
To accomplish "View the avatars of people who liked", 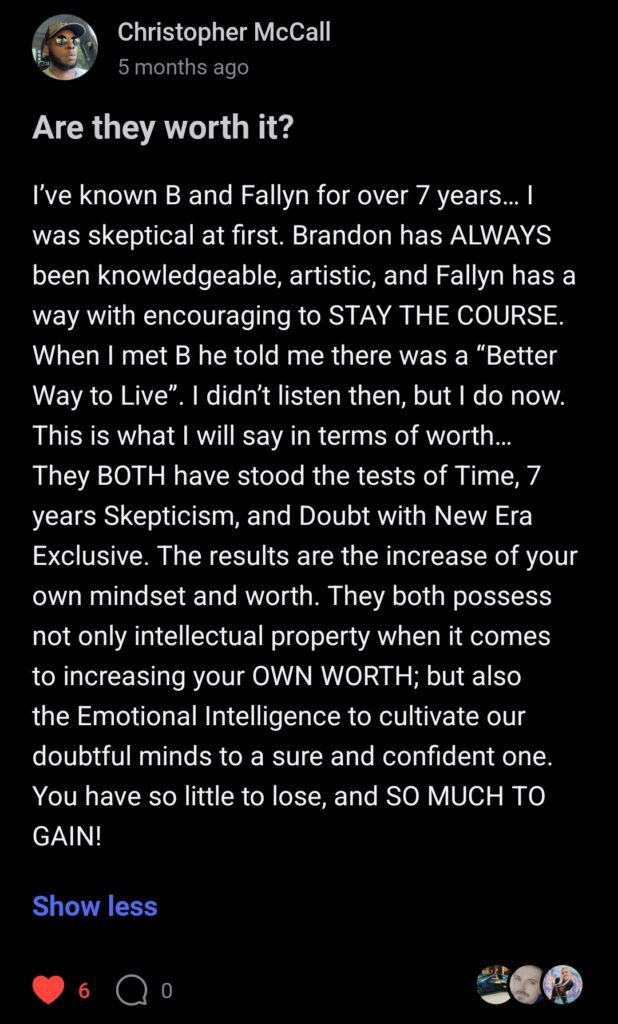I will coord(530,984).
